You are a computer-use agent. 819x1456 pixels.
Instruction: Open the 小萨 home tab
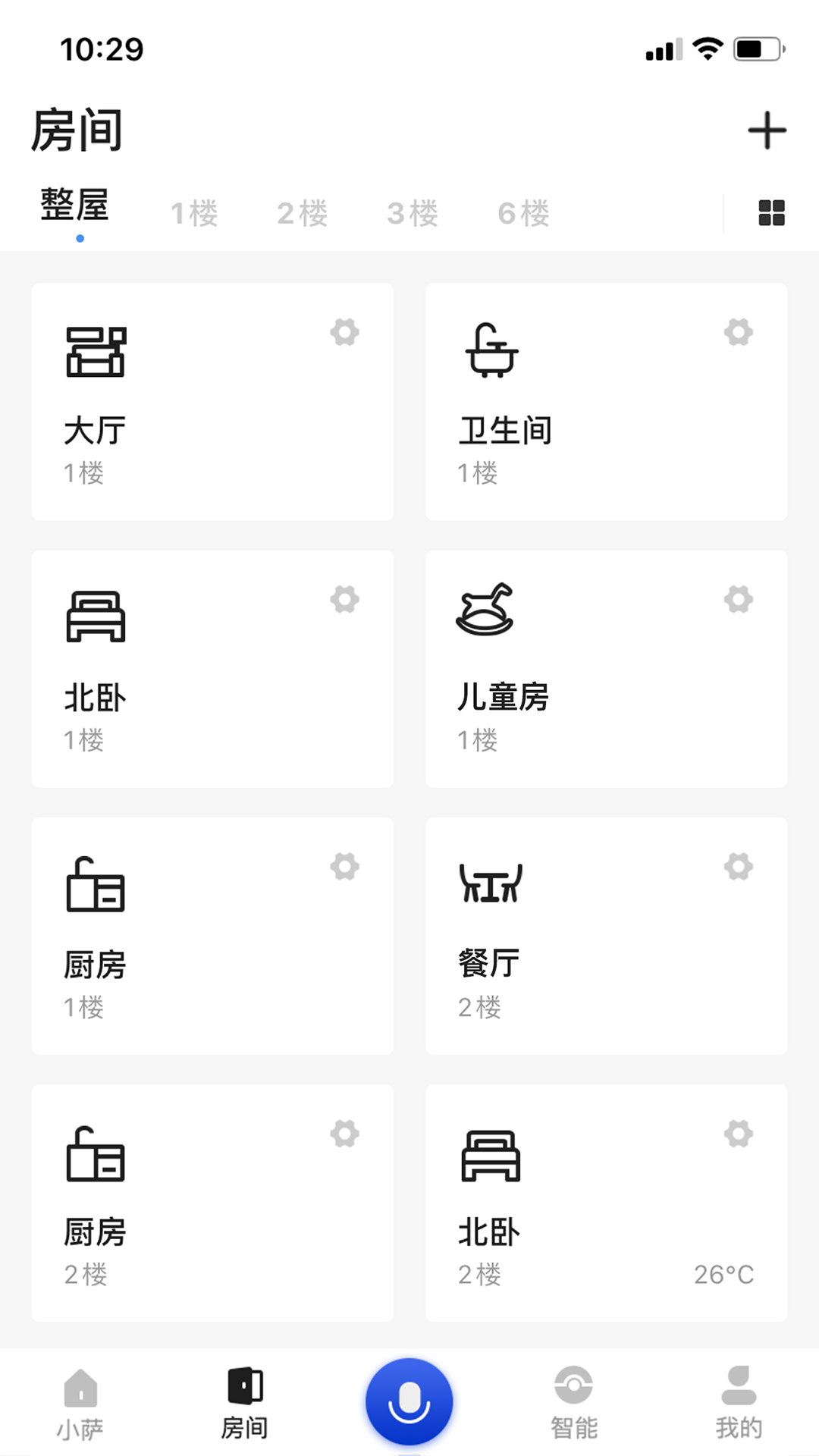pyautogui.click(x=82, y=1400)
